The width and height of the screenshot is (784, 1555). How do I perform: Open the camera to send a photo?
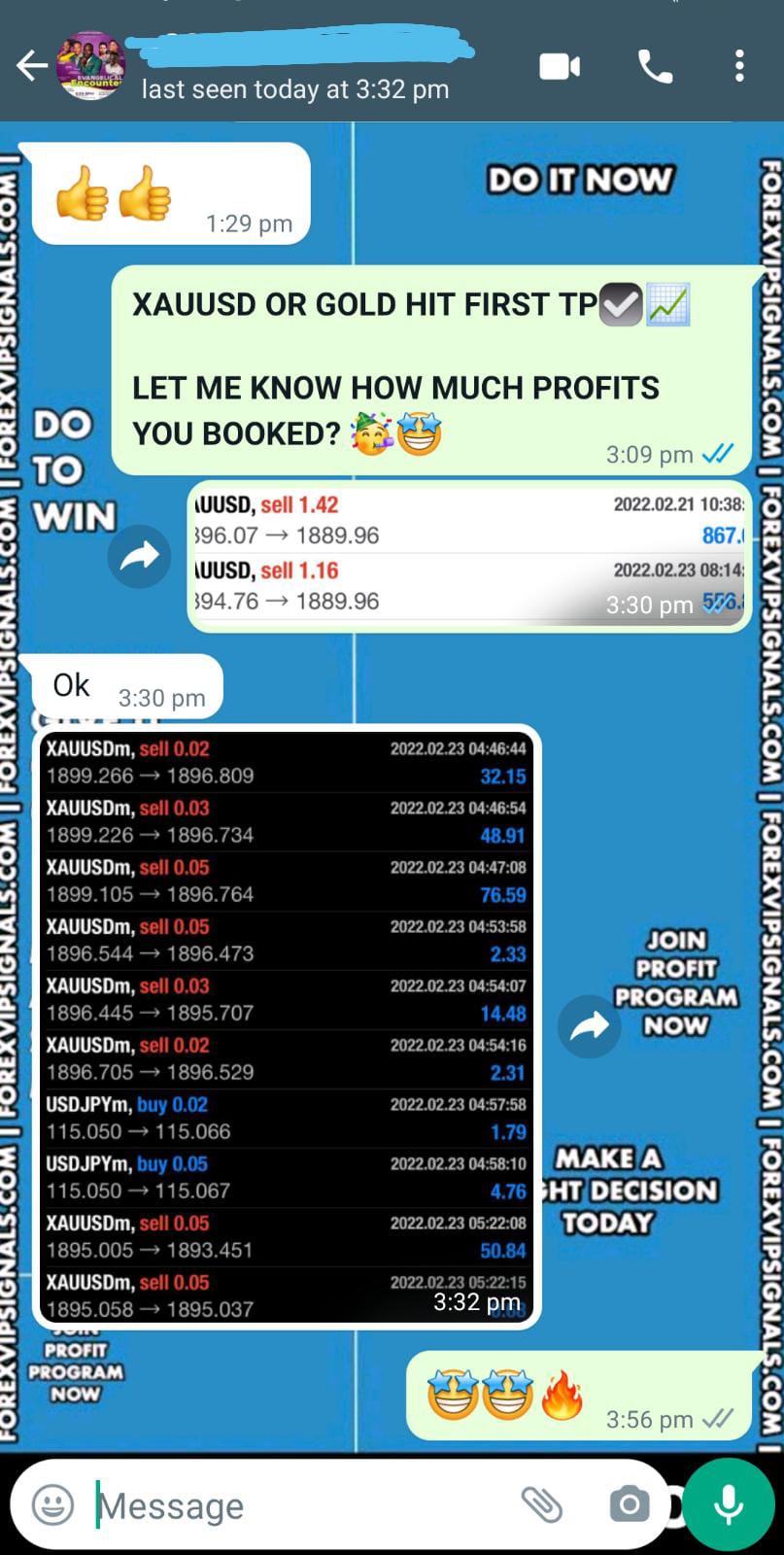pos(629,1505)
